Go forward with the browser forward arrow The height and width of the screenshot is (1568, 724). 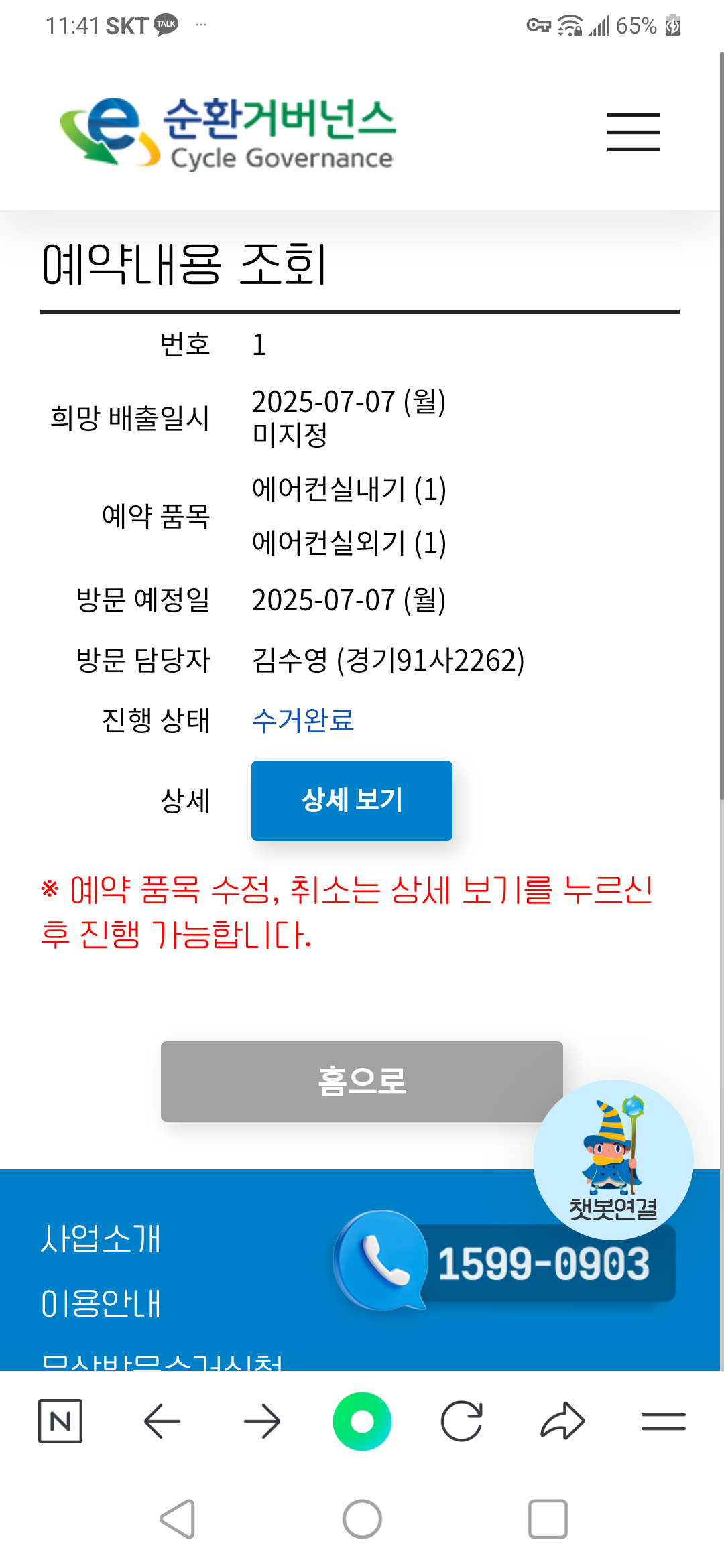[x=261, y=1421]
